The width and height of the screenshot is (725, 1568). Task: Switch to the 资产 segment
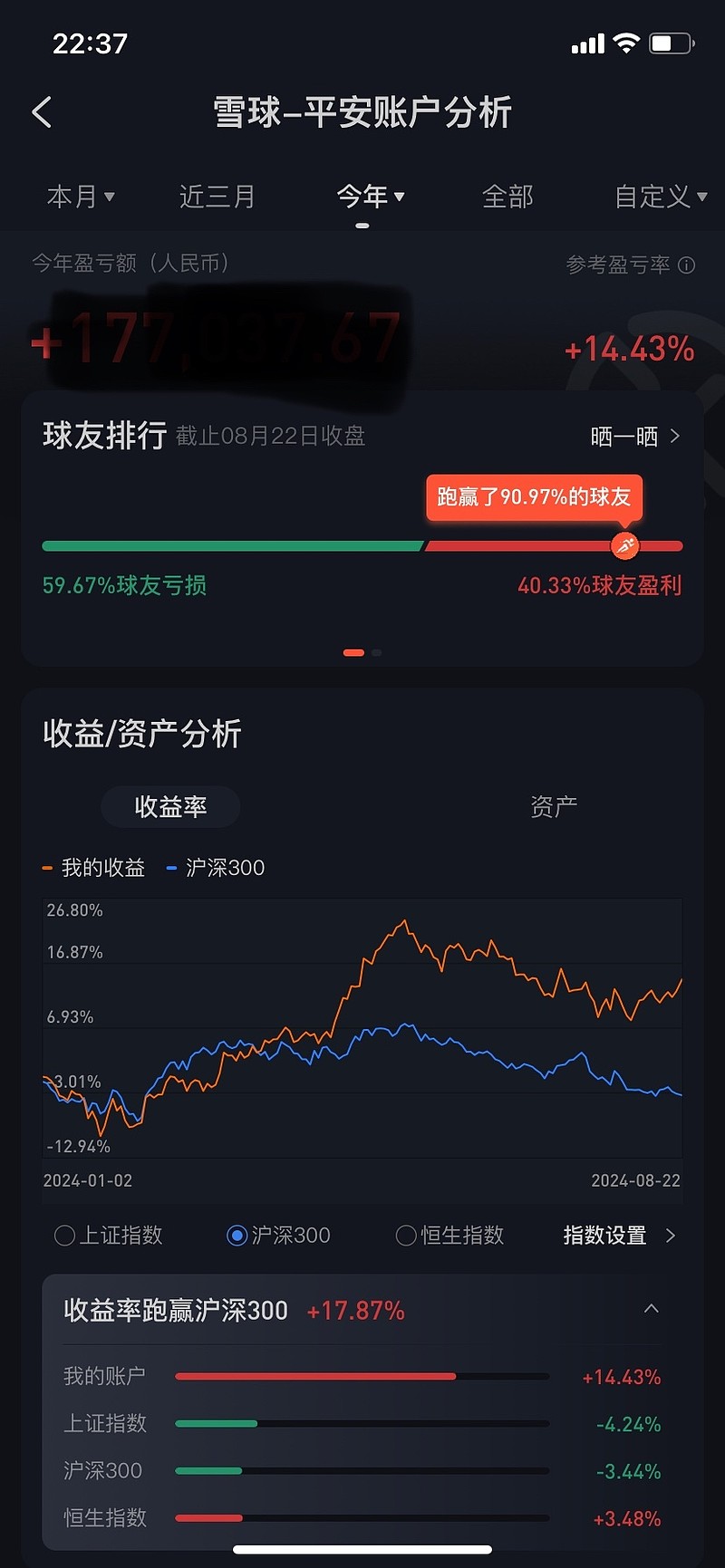tap(554, 806)
